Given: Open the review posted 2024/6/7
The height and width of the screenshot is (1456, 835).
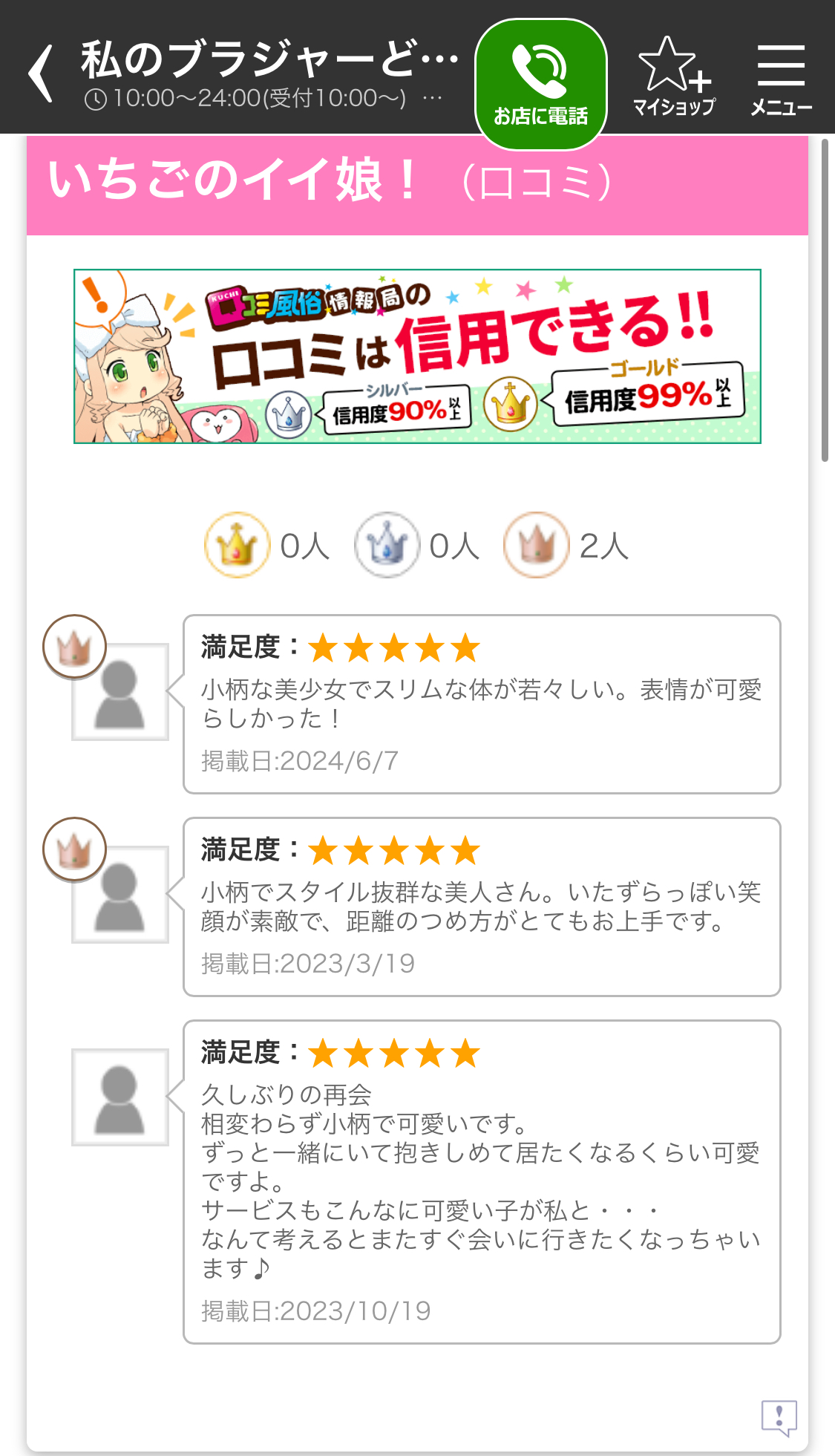Looking at the screenshot, I should click(x=481, y=704).
